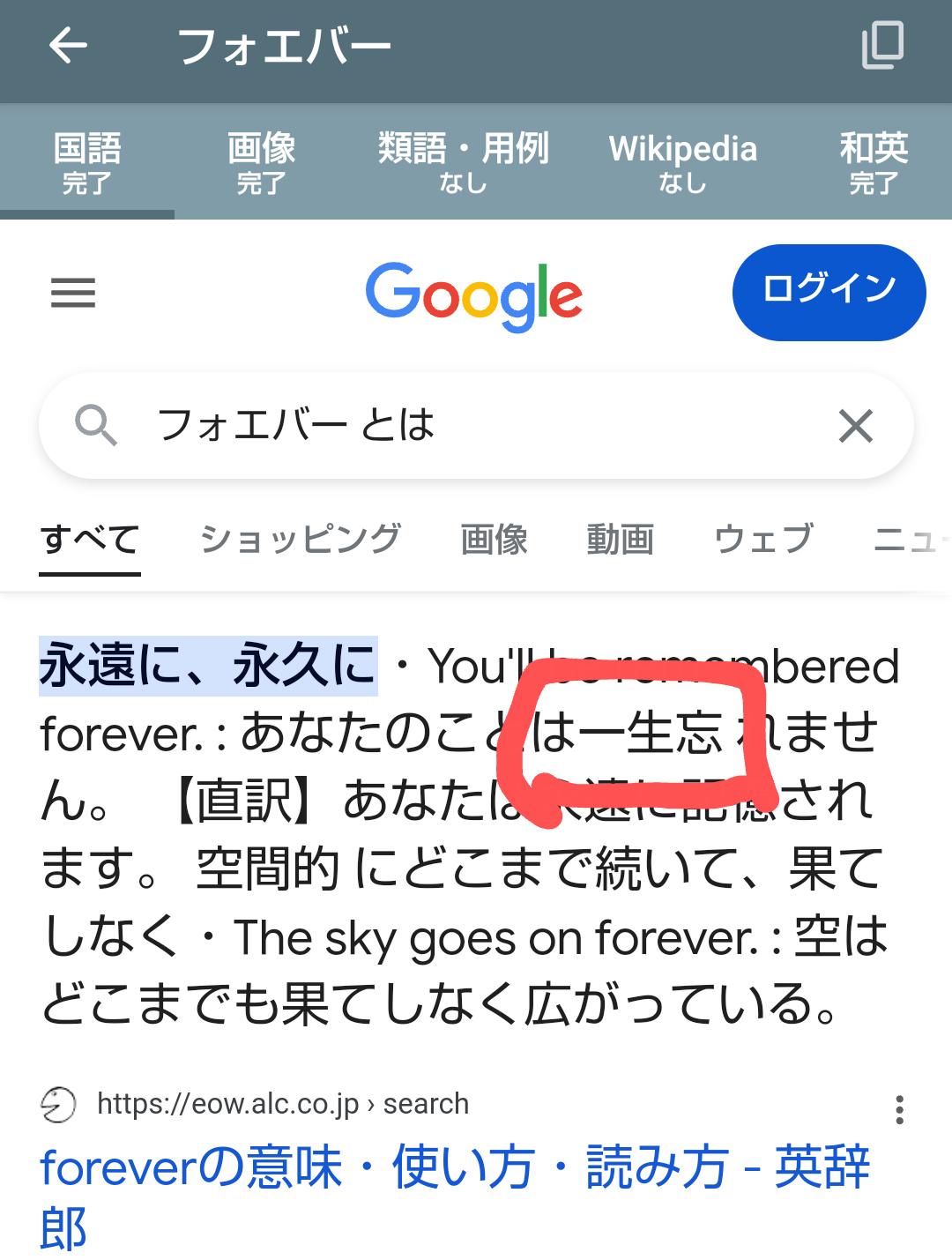Screen dimensions: 952x1260
Task: Select the Wikipedia tab
Action: (682, 161)
